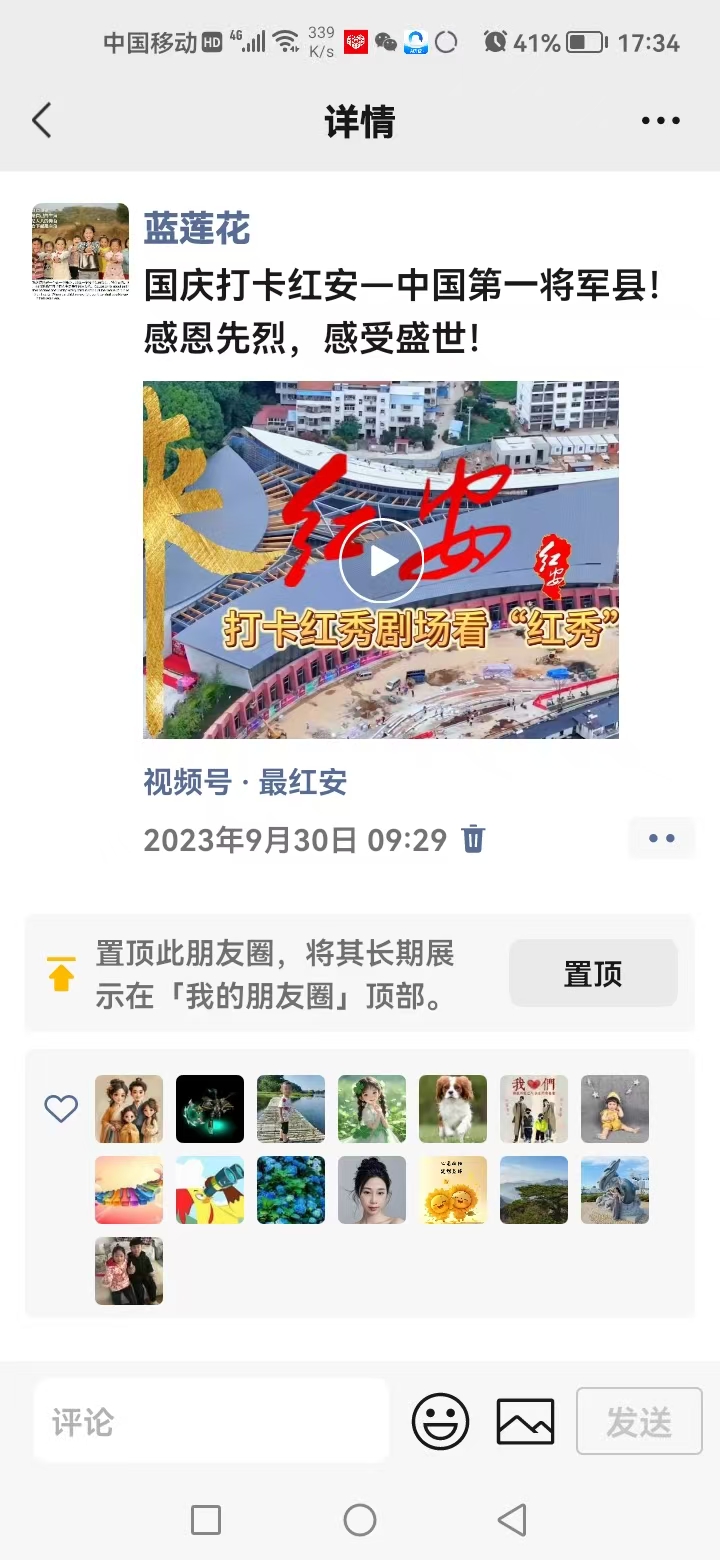Tap the 置顶 button to pin the post
Viewport: 720px width, 1560px height.
tap(593, 973)
